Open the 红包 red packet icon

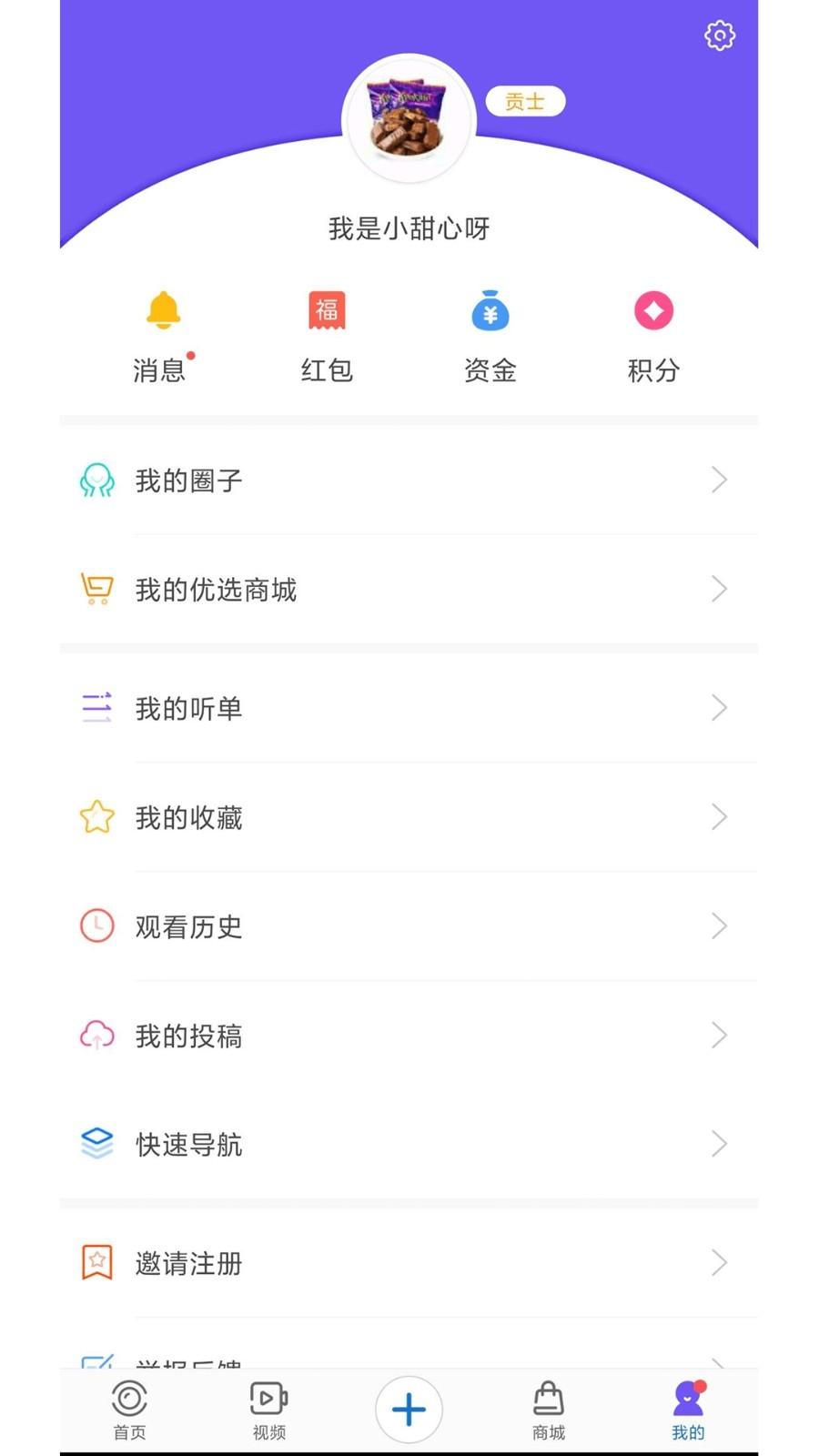tap(326, 310)
